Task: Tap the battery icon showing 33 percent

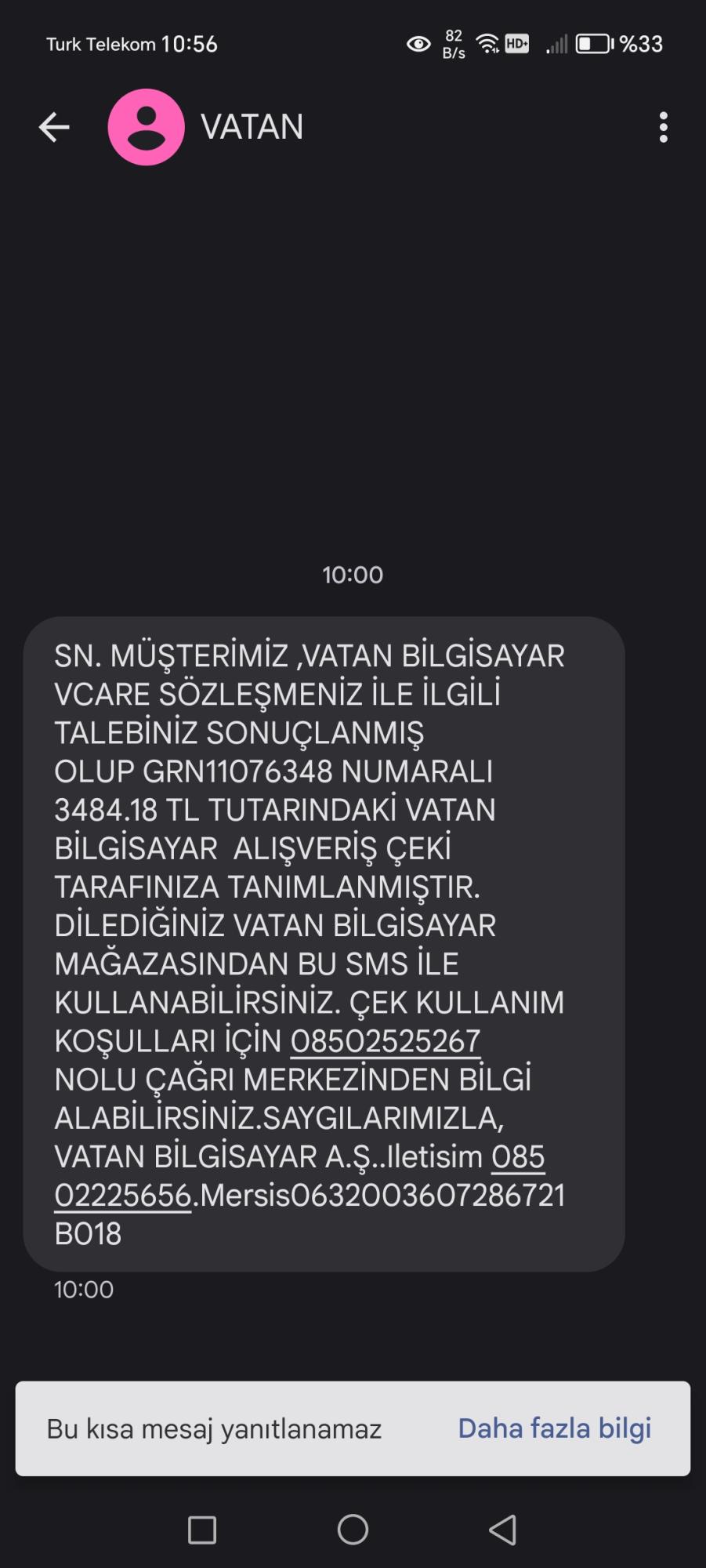Action: [x=594, y=44]
